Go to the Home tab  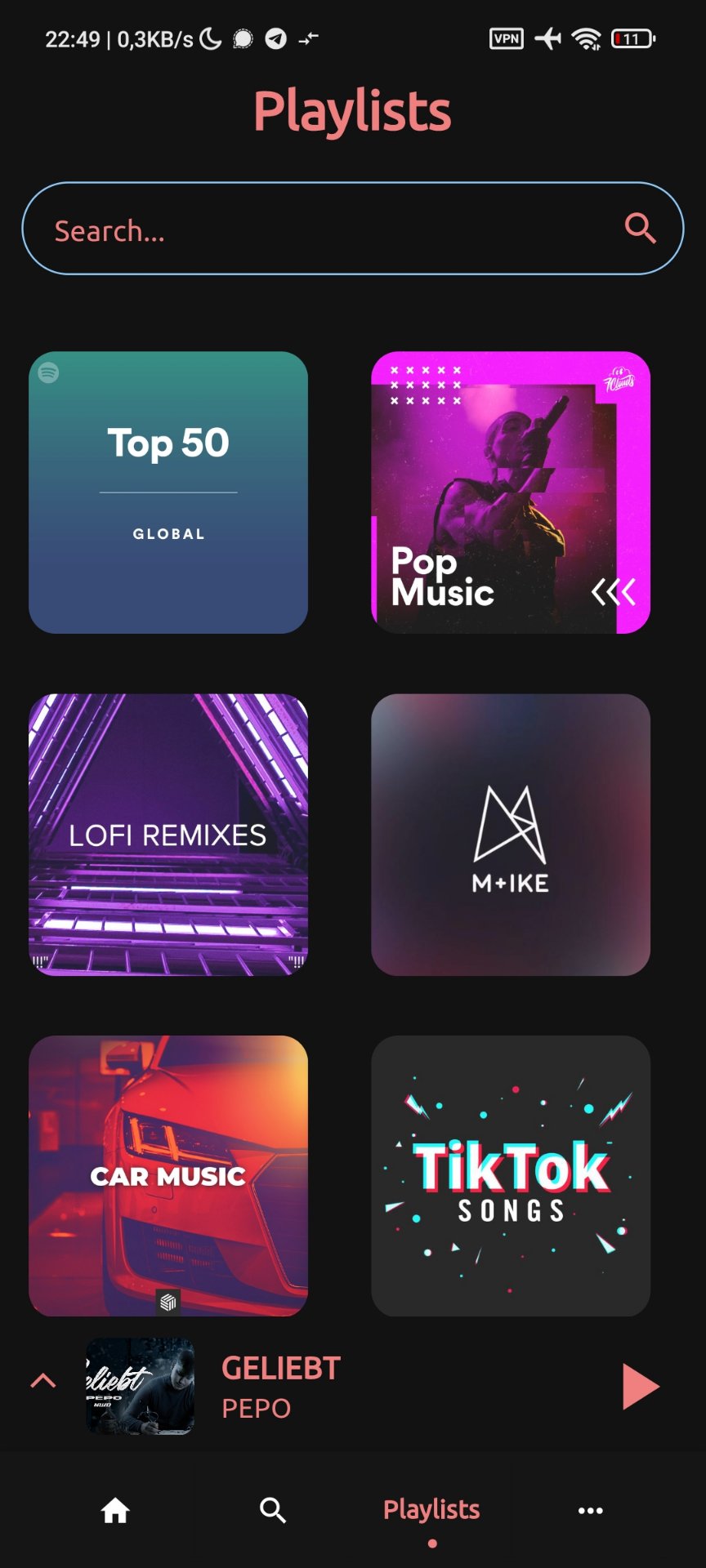click(x=115, y=1511)
